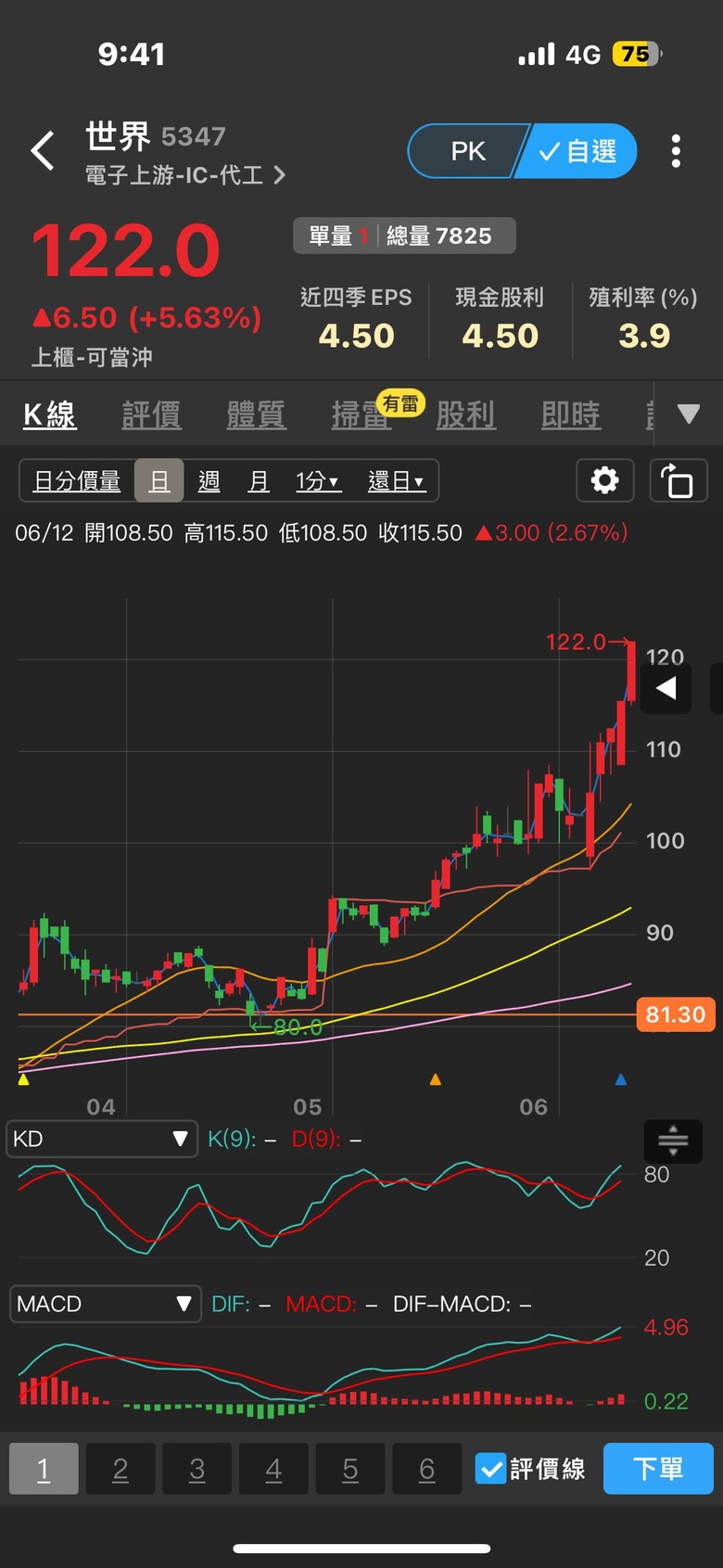The image size is (723, 1568).
Task: Expand the tab list down arrow
Action: (689, 414)
